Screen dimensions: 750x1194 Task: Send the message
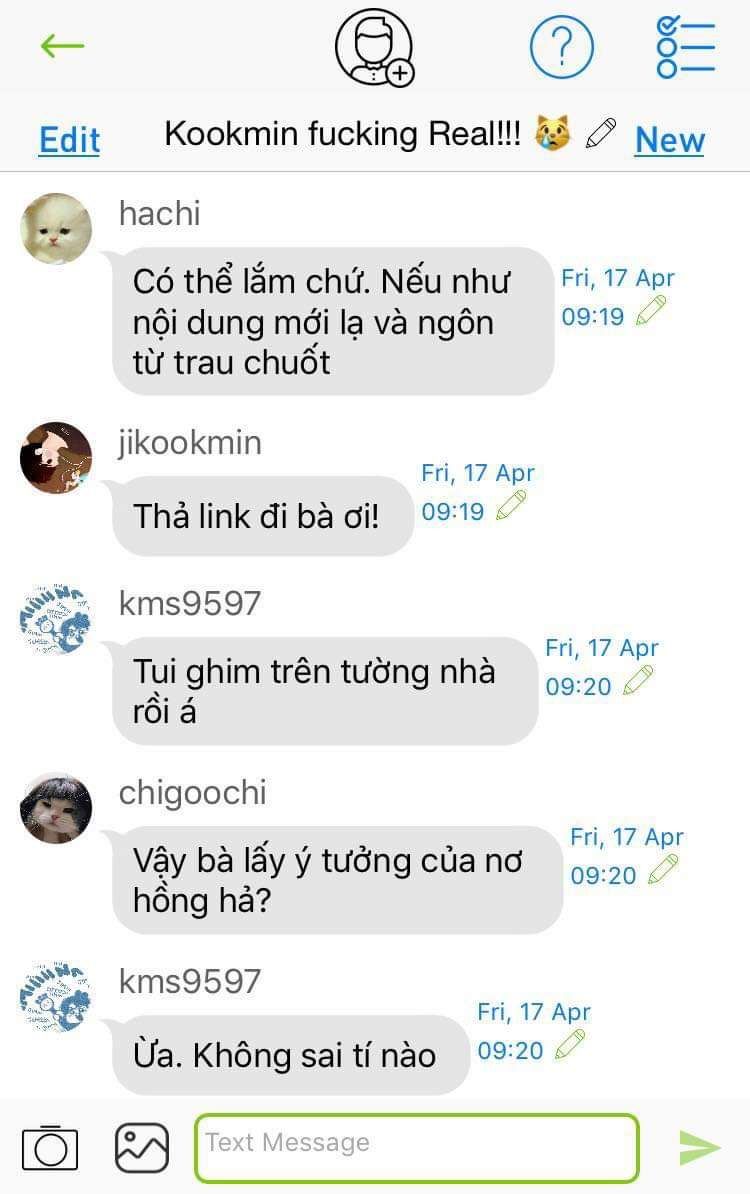coord(699,1147)
